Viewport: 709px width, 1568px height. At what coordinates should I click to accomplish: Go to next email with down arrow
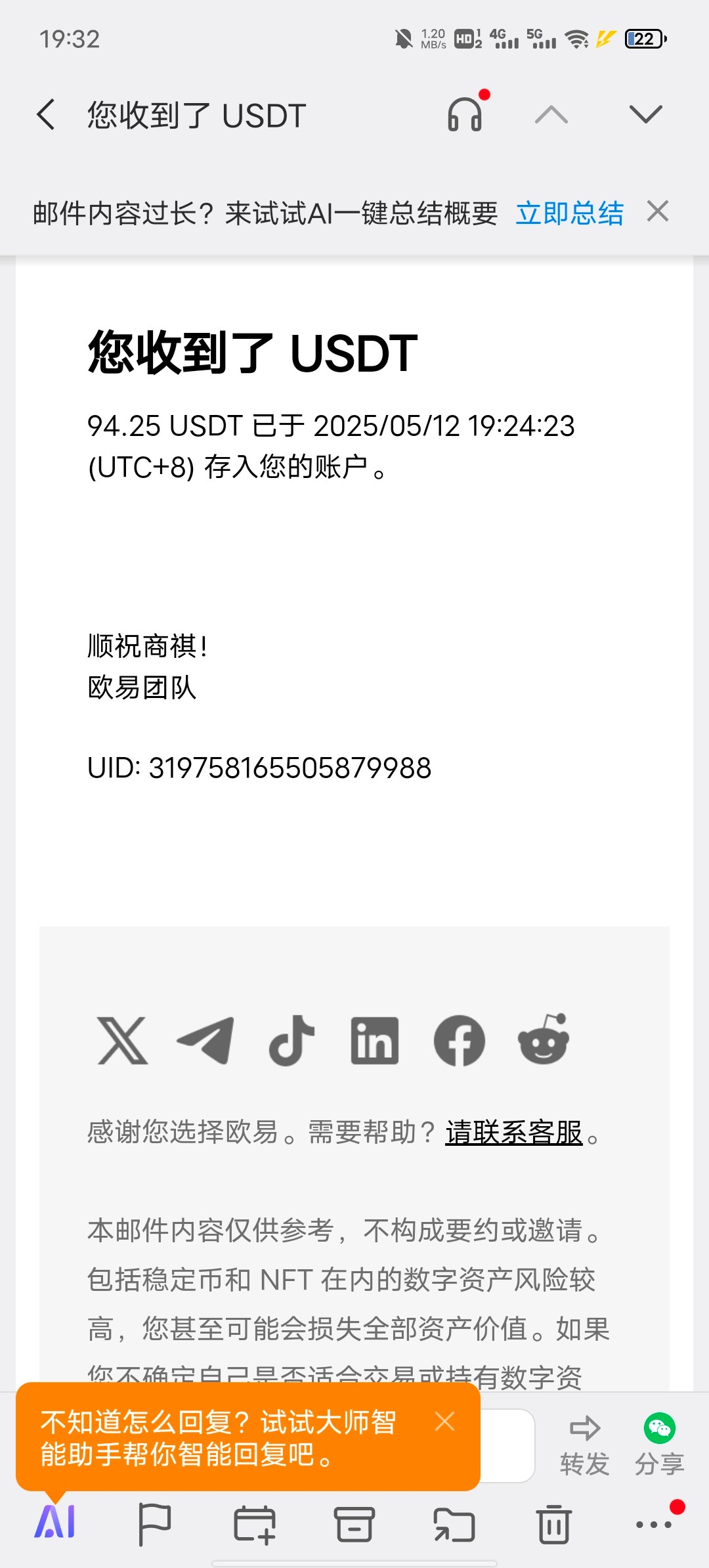pos(646,114)
